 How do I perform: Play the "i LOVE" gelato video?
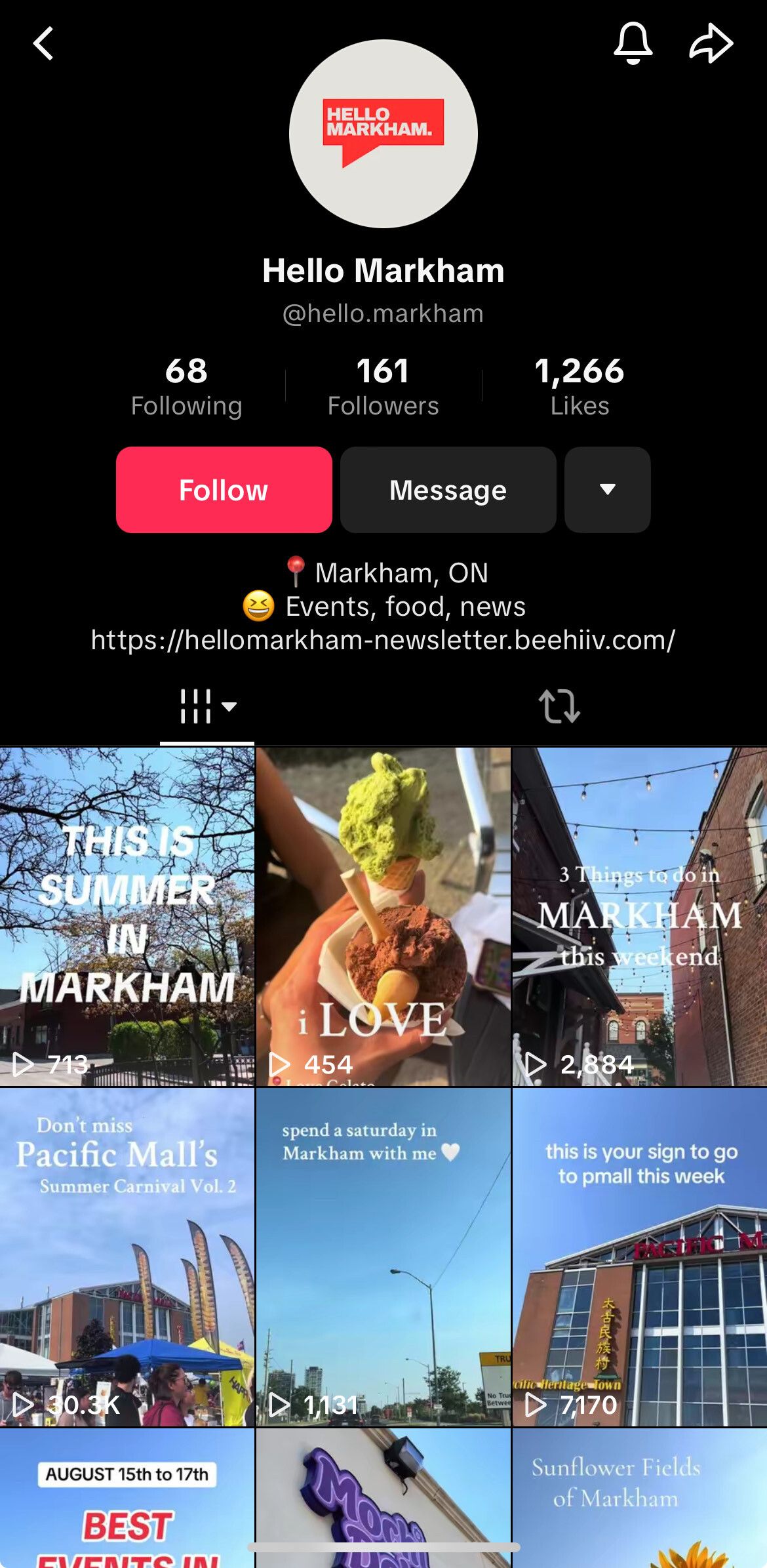(x=383, y=916)
